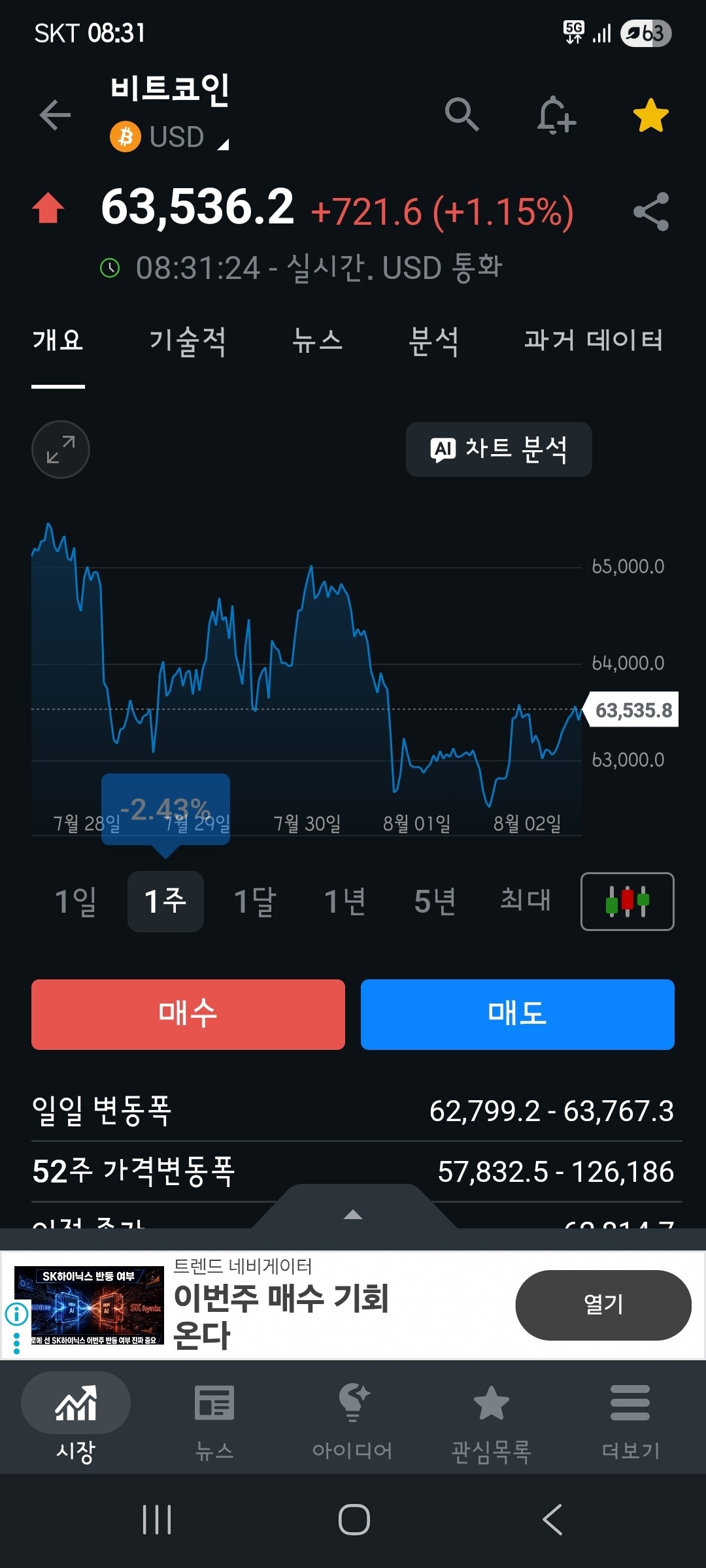The width and height of the screenshot is (706, 1568).
Task: Open the USD currency dropdown
Action: tap(169, 137)
